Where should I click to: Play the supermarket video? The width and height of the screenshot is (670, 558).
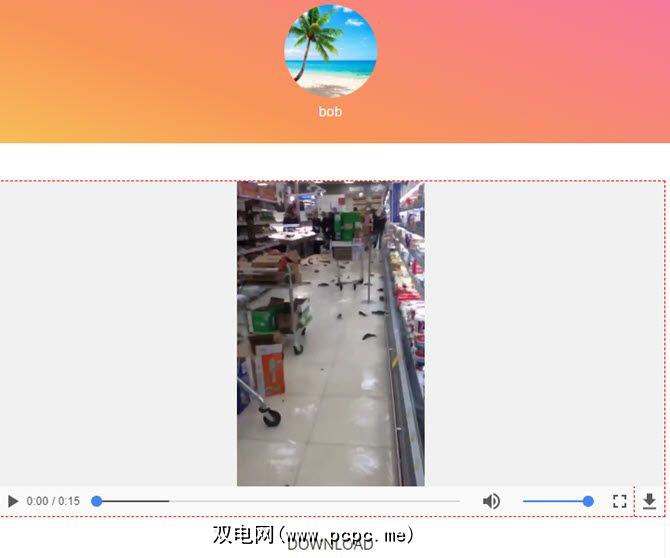click(13, 501)
